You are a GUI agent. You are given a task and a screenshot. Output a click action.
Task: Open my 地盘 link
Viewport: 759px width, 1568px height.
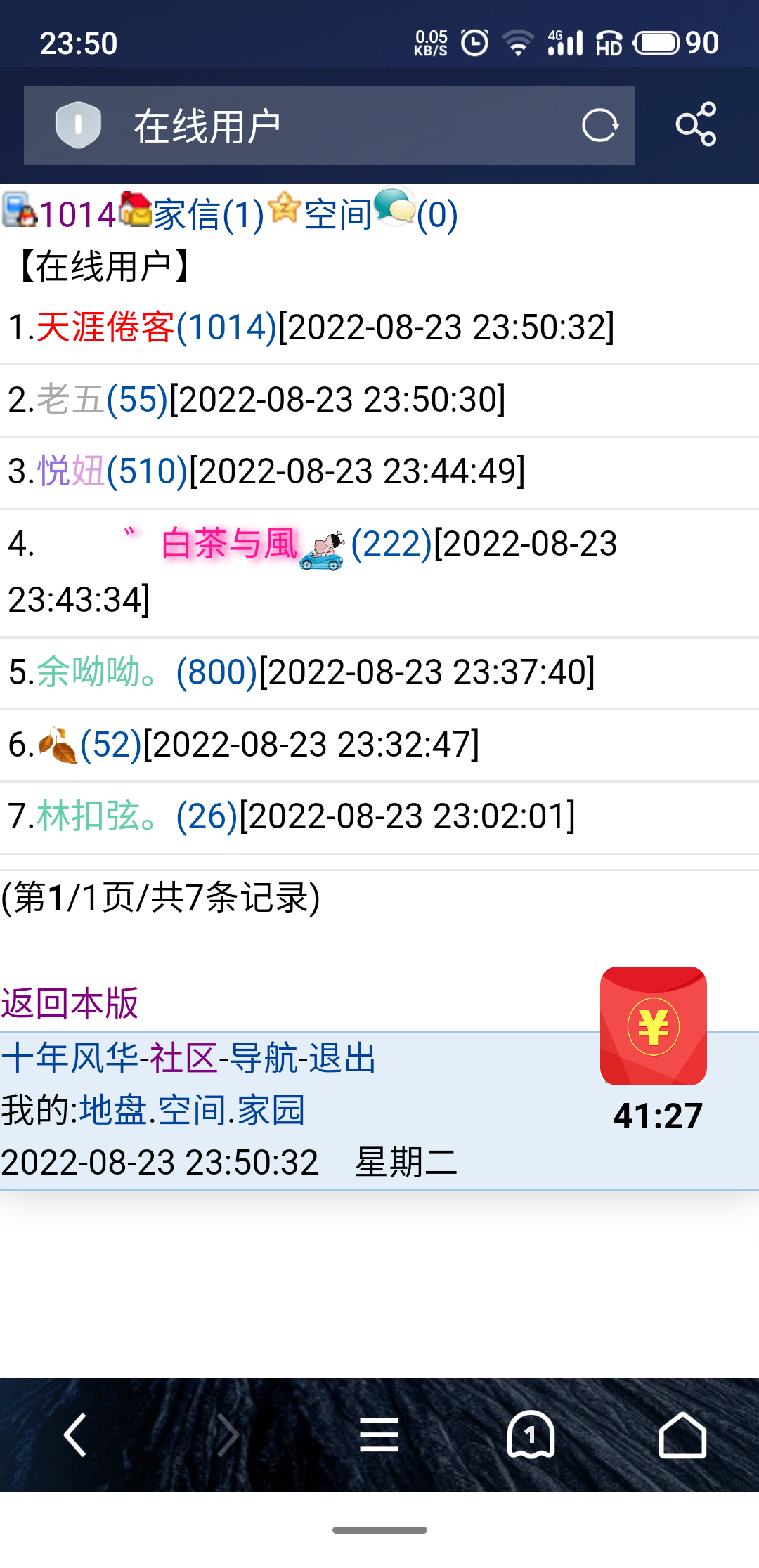(112, 1111)
